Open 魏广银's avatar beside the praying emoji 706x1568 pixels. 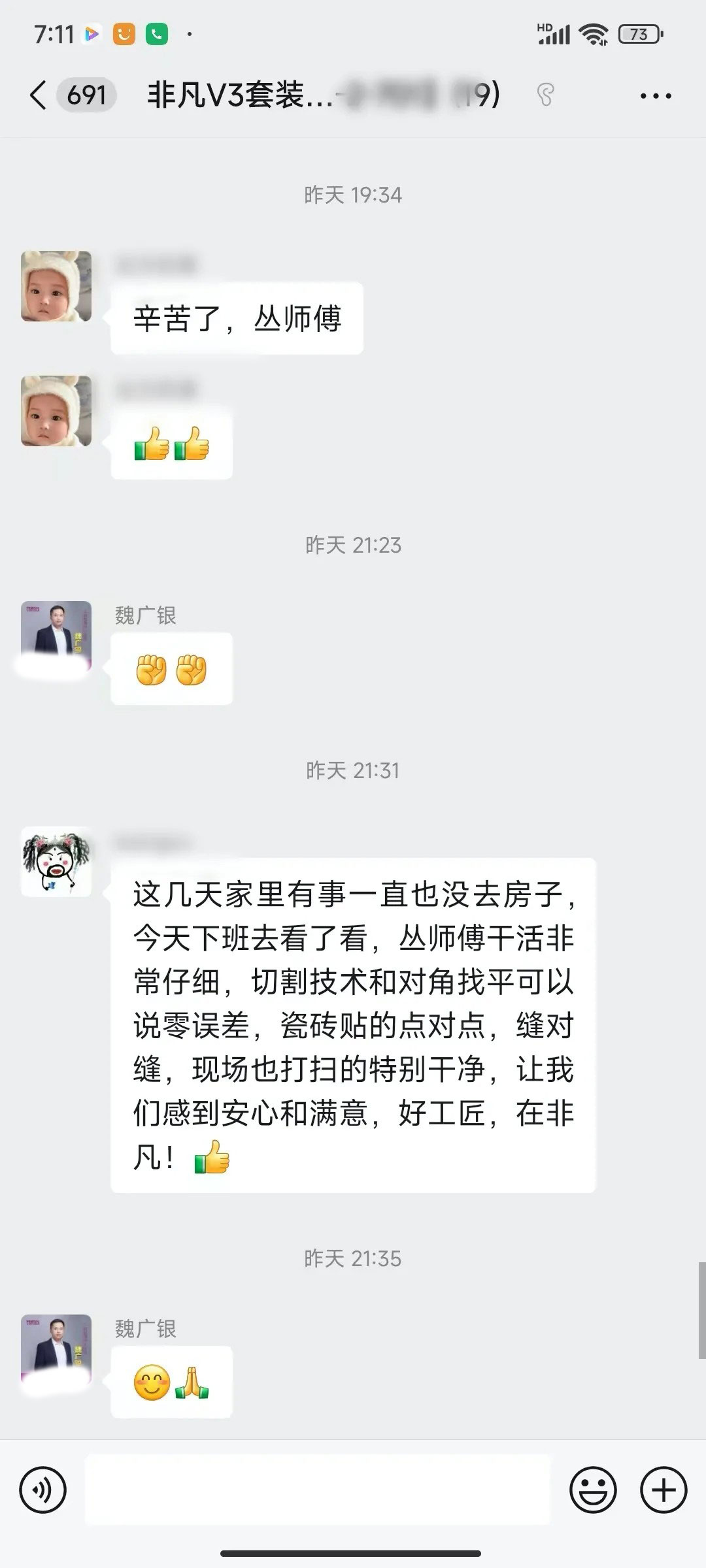[56, 1347]
